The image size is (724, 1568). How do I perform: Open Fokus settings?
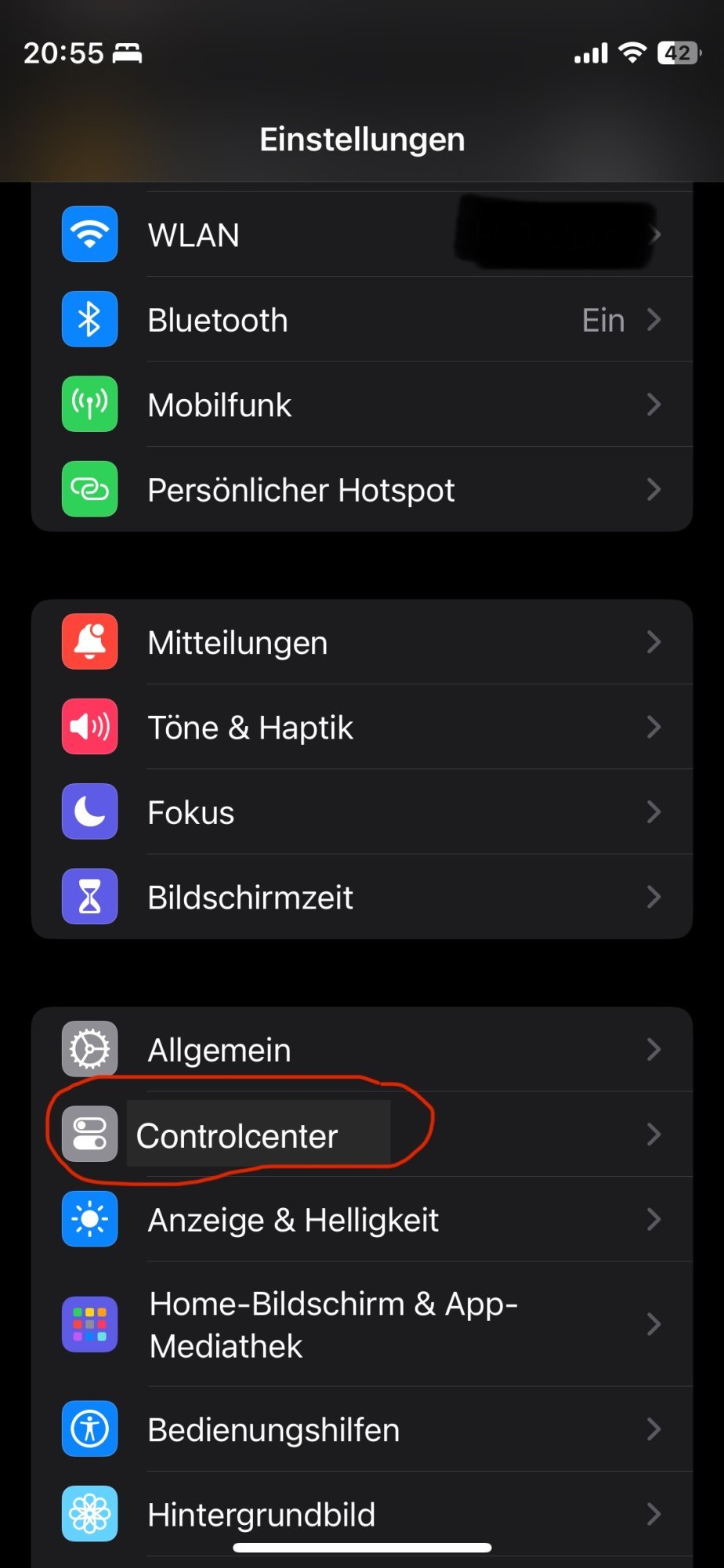362,811
